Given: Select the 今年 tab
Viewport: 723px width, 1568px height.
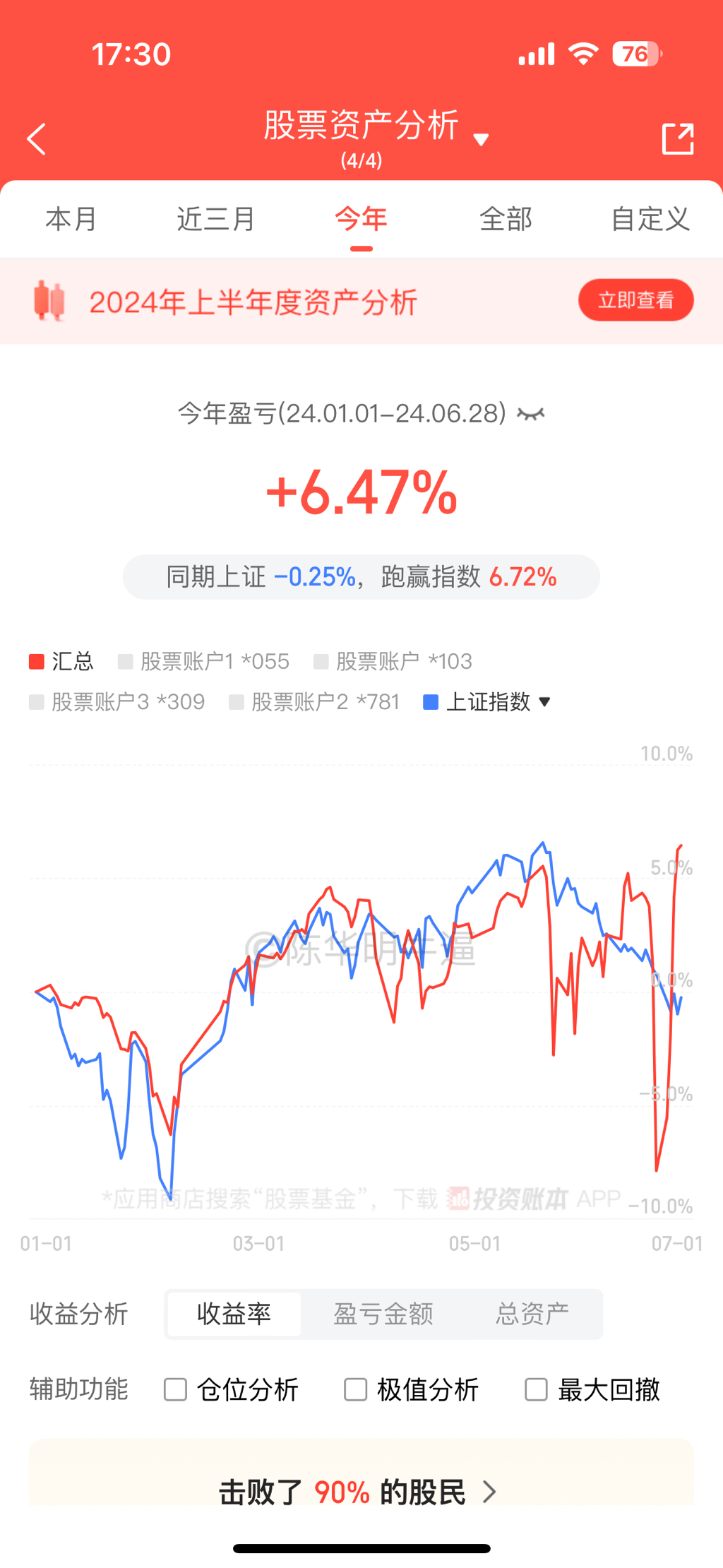Looking at the screenshot, I should tap(361, 219).
